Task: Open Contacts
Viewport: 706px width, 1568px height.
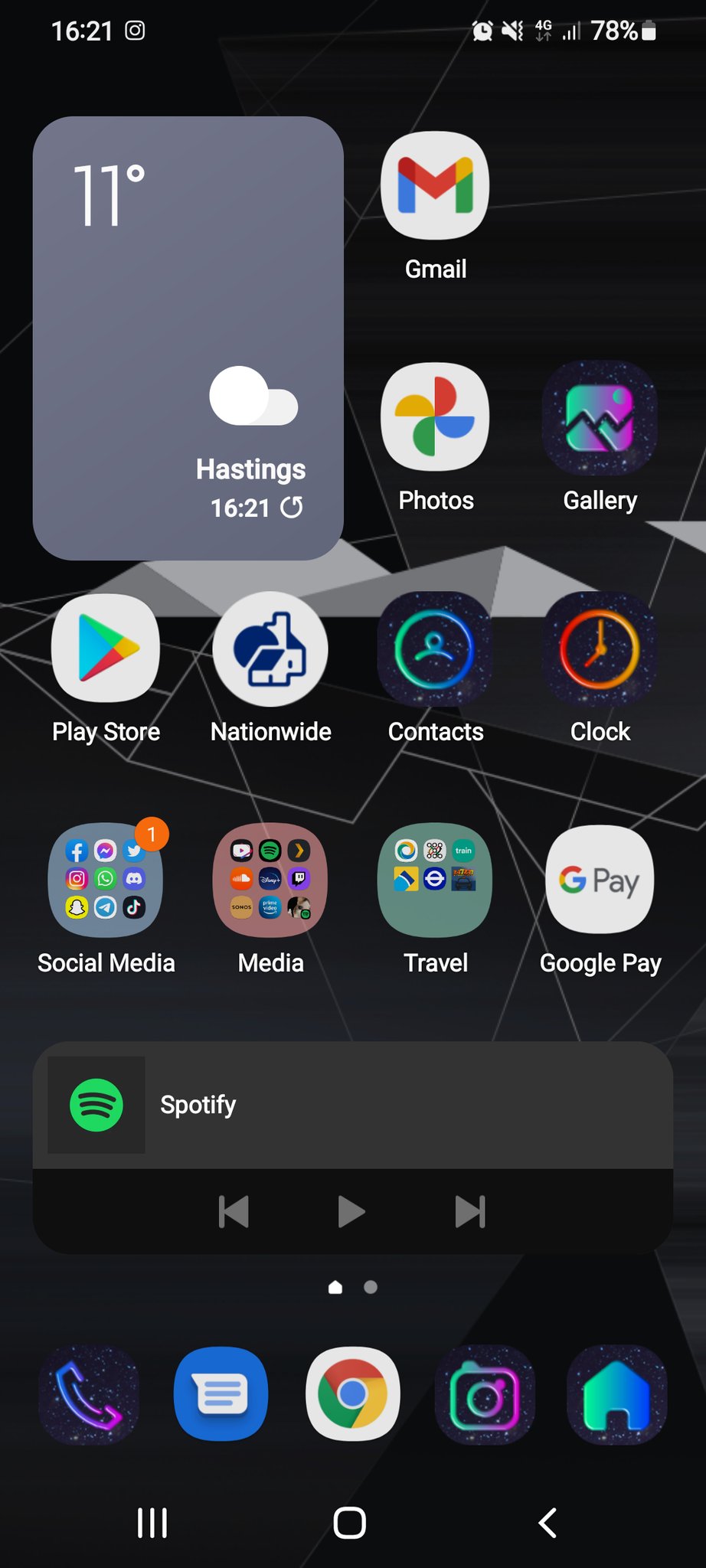Action: [x=435, y=648]
